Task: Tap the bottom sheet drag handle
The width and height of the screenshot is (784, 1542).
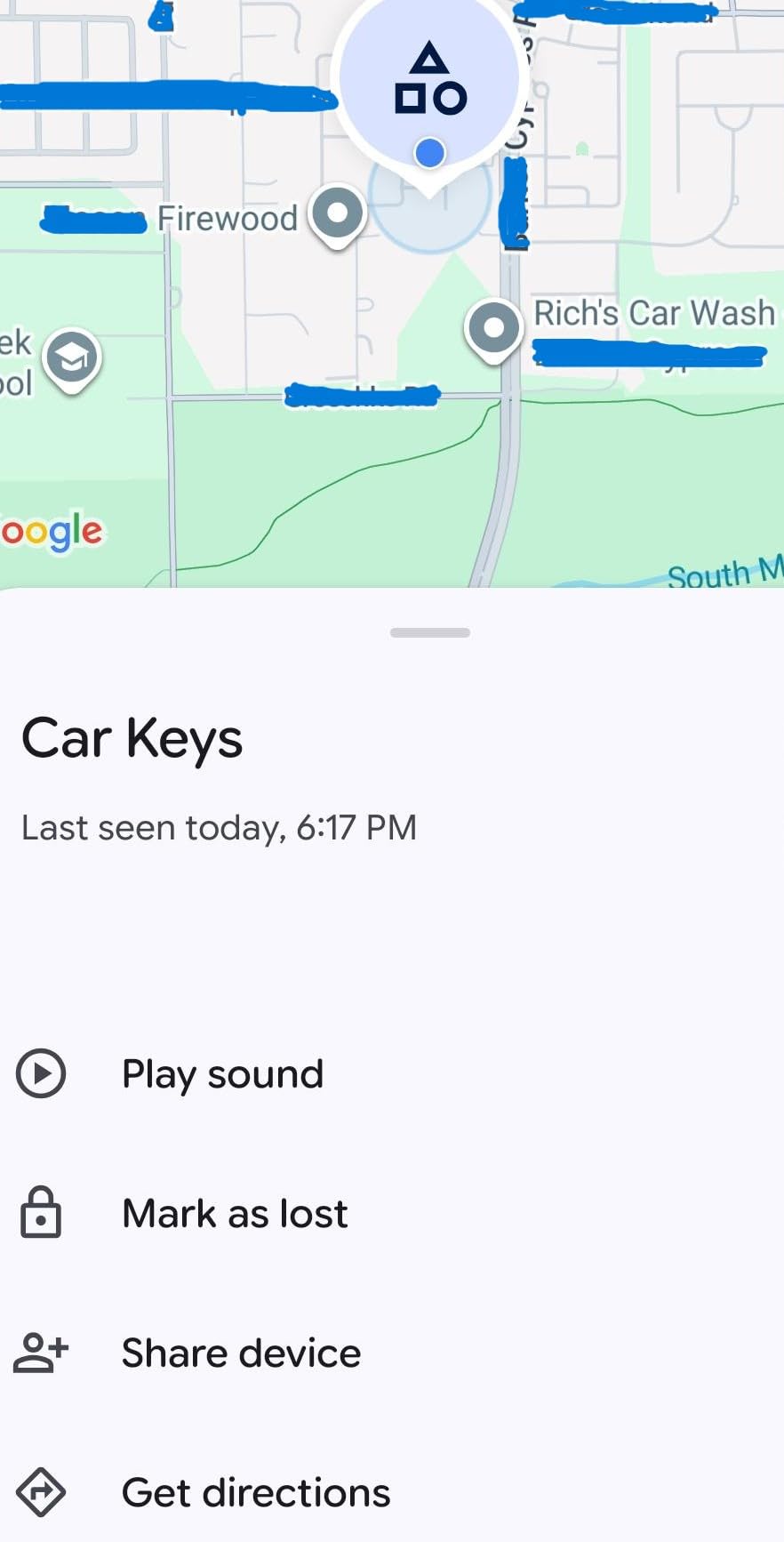Action: click(429, 633)
